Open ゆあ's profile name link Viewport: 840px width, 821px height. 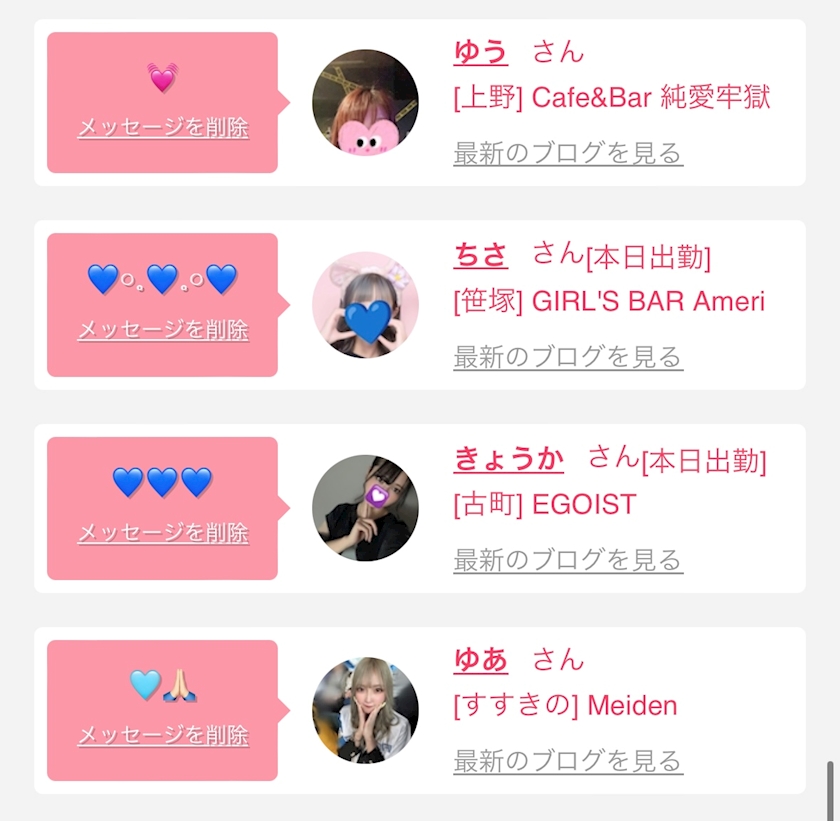click(x=481, y=660)
